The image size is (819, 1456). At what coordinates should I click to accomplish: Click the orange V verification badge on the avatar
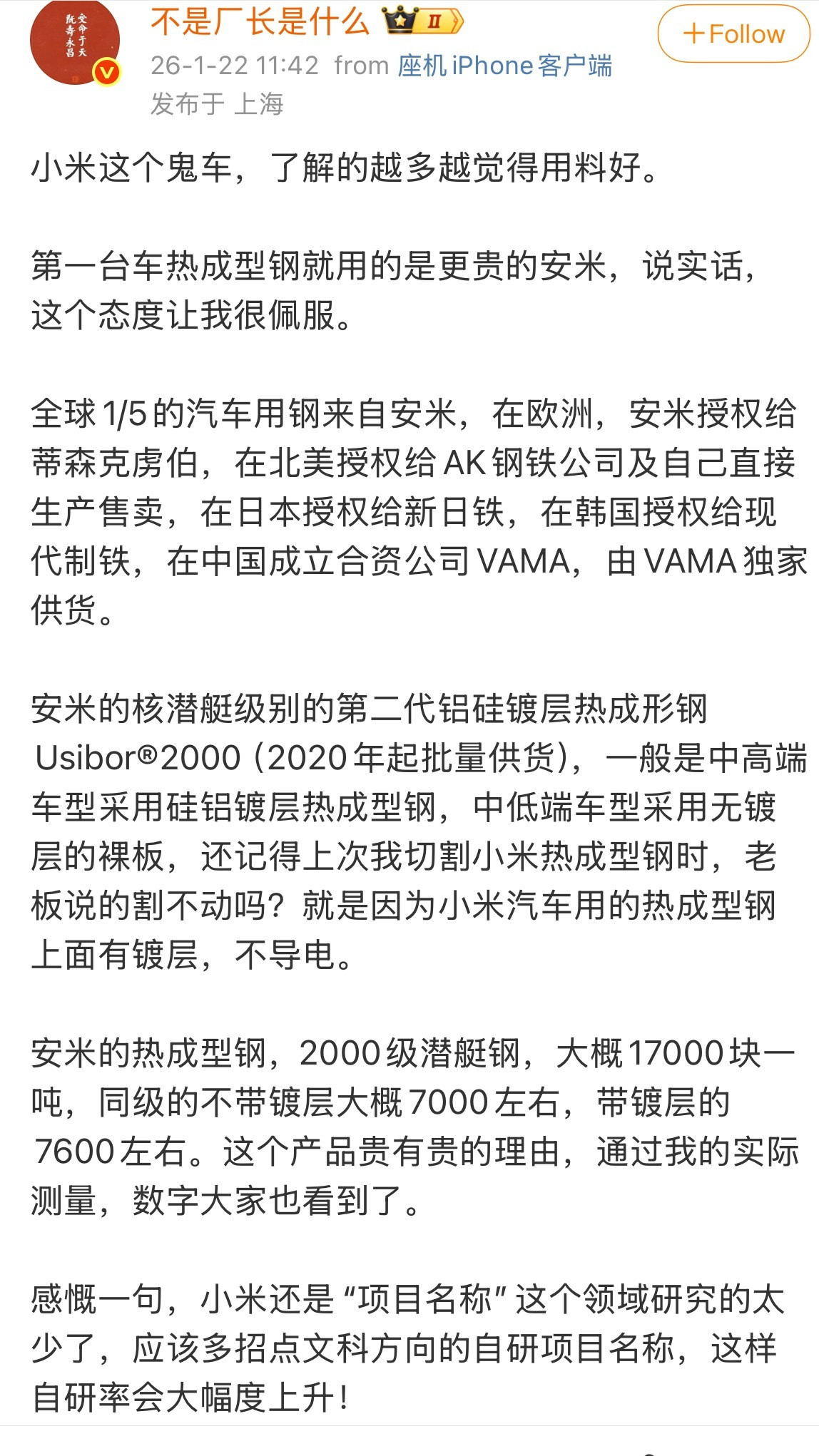click(106, 72)
